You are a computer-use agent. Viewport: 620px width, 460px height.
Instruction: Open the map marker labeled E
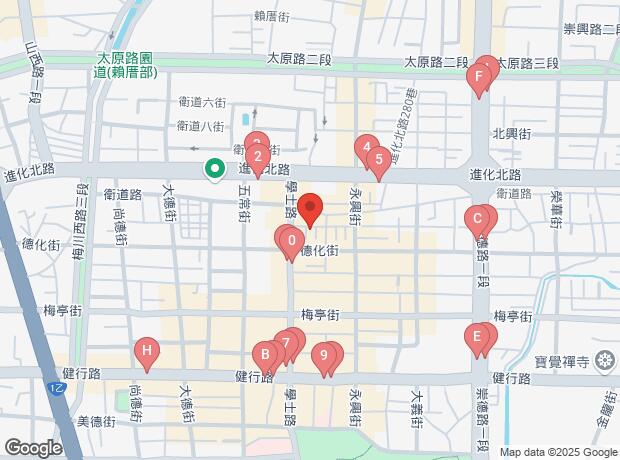[478, 336]
